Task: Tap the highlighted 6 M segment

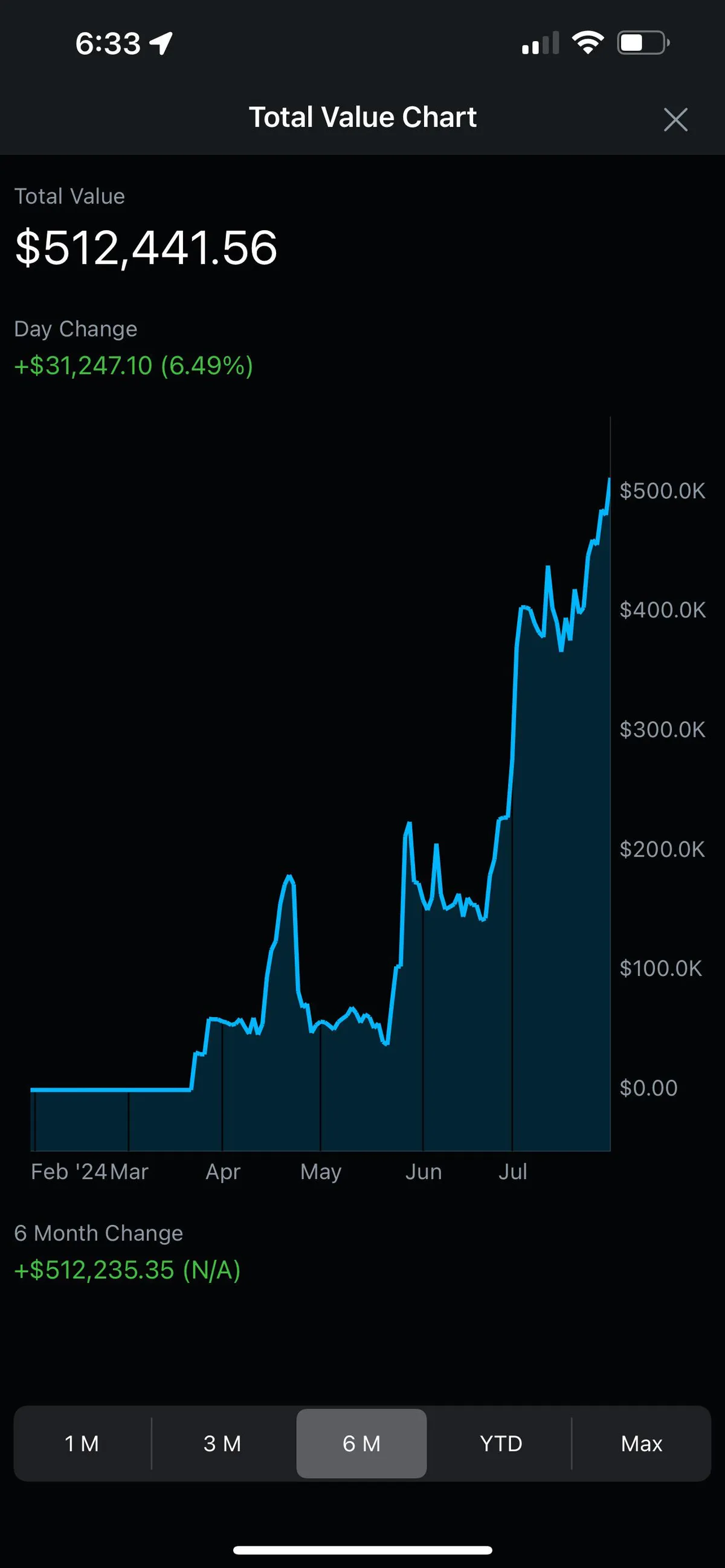Action: (x=361, y=1444)
